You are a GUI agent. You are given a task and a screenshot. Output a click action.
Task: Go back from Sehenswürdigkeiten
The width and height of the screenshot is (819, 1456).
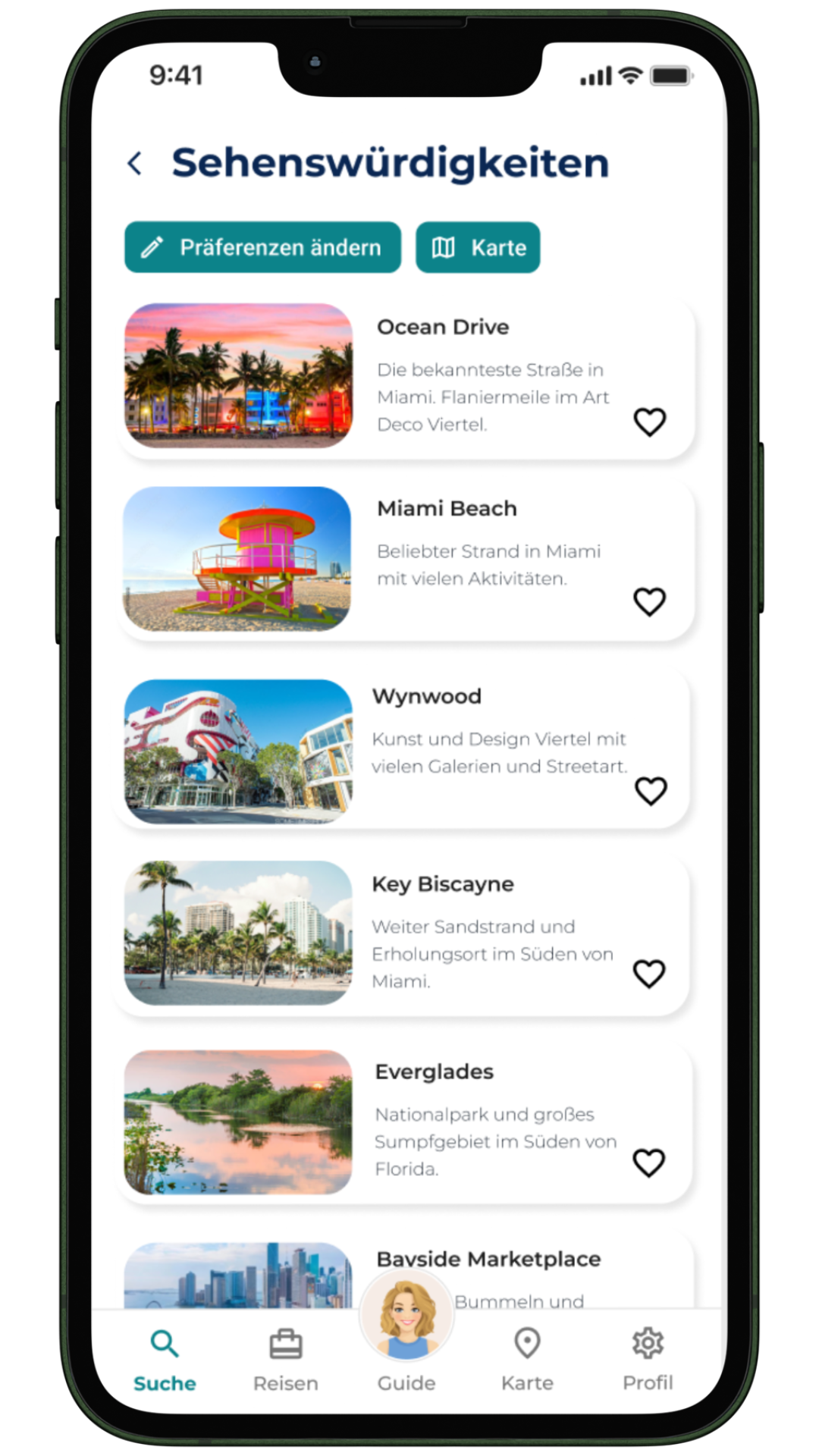[x=135, y=163]
